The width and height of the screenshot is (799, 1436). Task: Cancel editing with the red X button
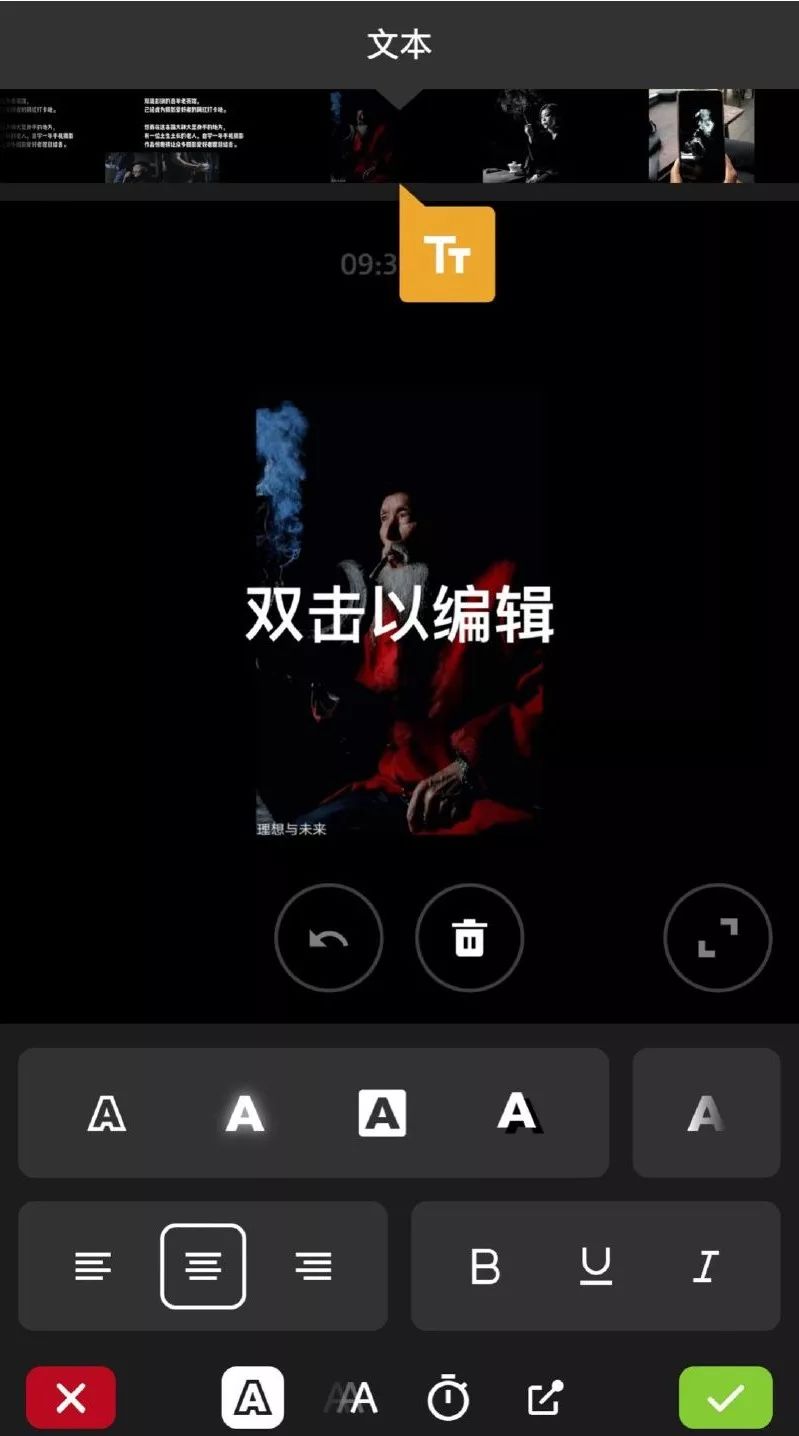coord(69,1397)
